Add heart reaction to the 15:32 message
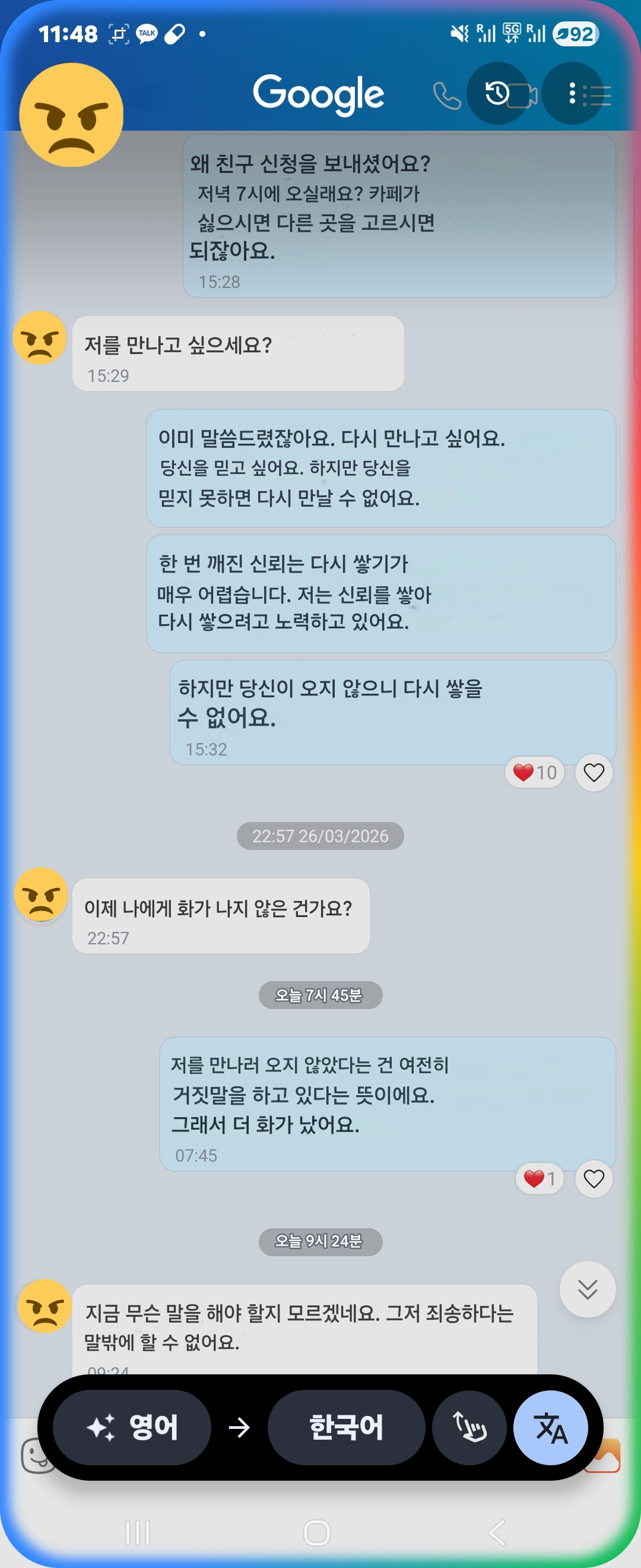 point(594,773)
